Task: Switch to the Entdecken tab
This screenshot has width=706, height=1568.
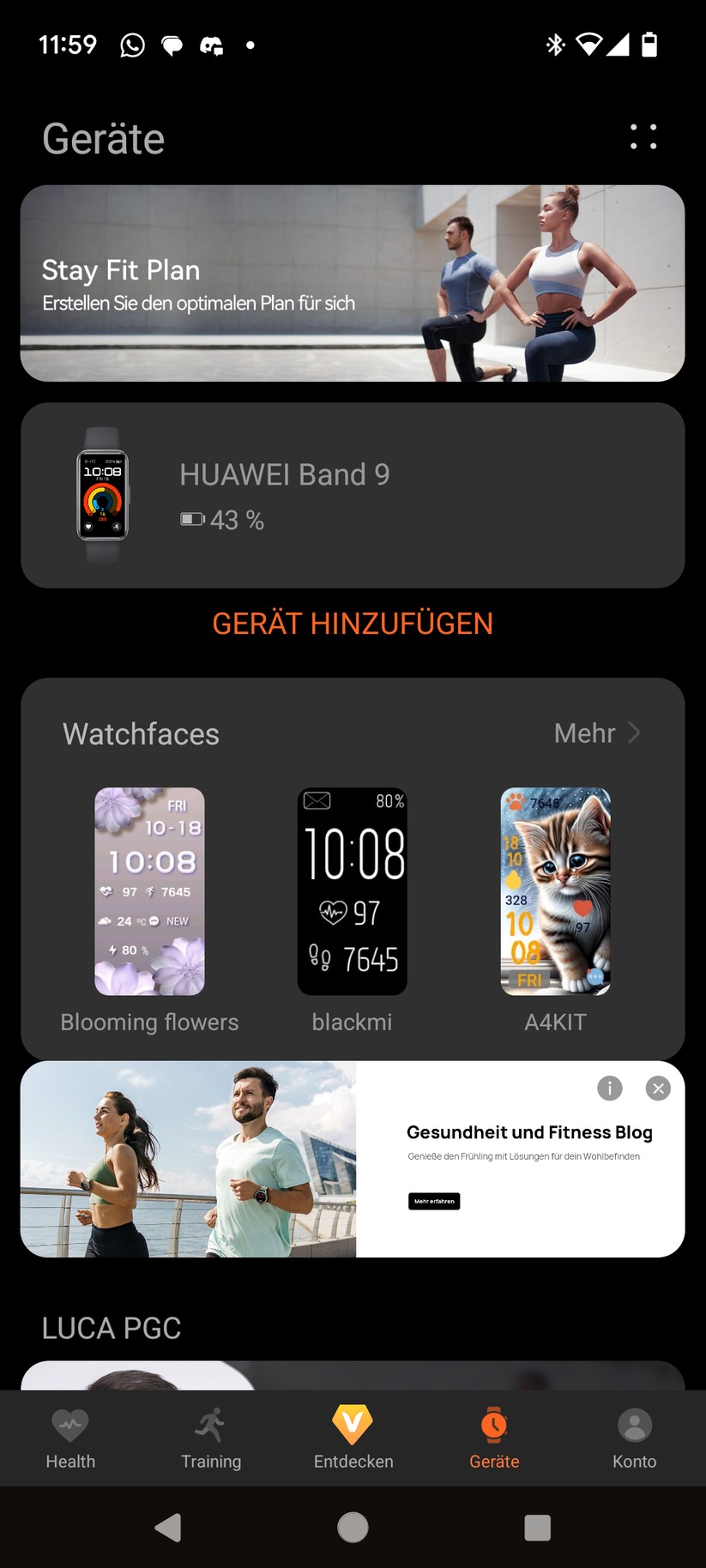Action: click(x=353, y=1438)
